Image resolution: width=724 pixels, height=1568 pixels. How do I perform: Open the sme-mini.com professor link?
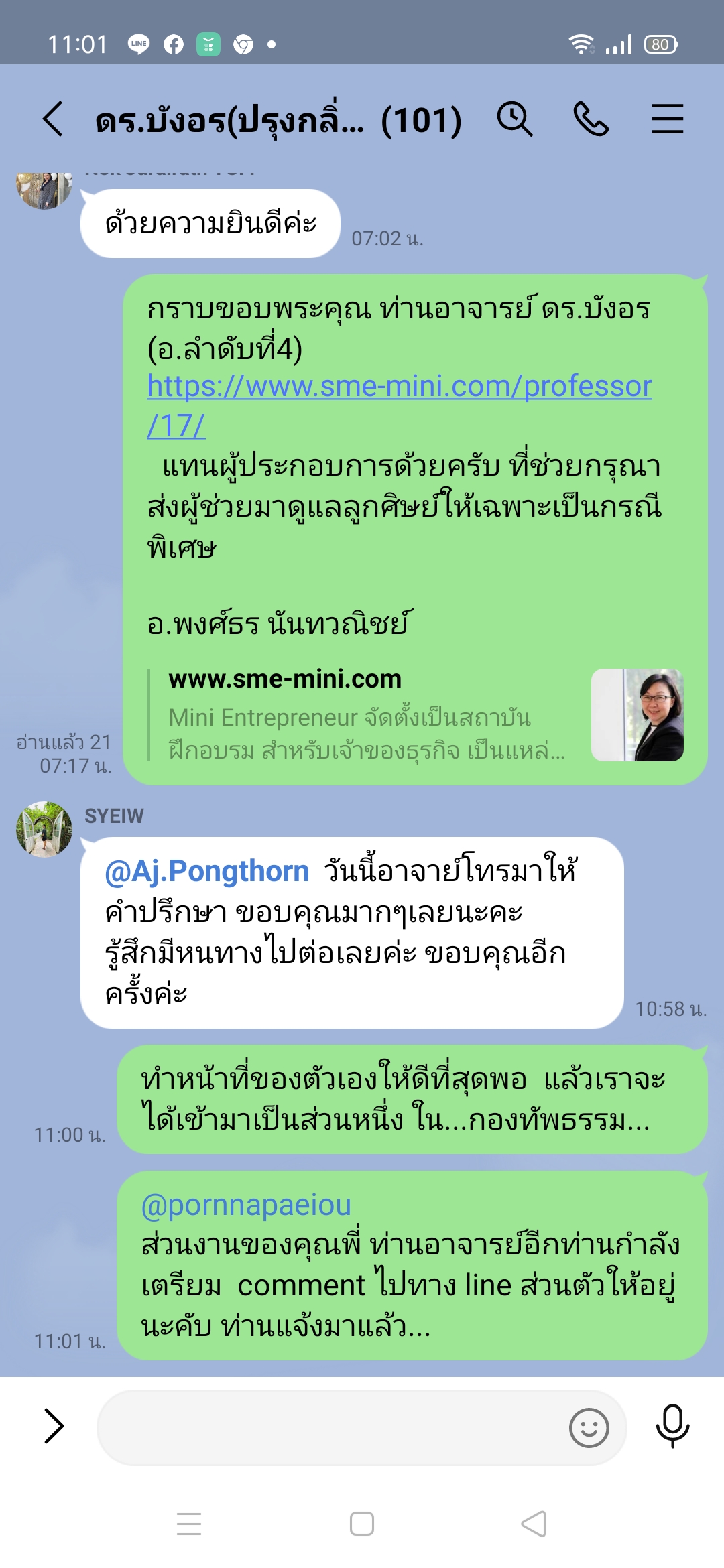(x=399, y=387)
